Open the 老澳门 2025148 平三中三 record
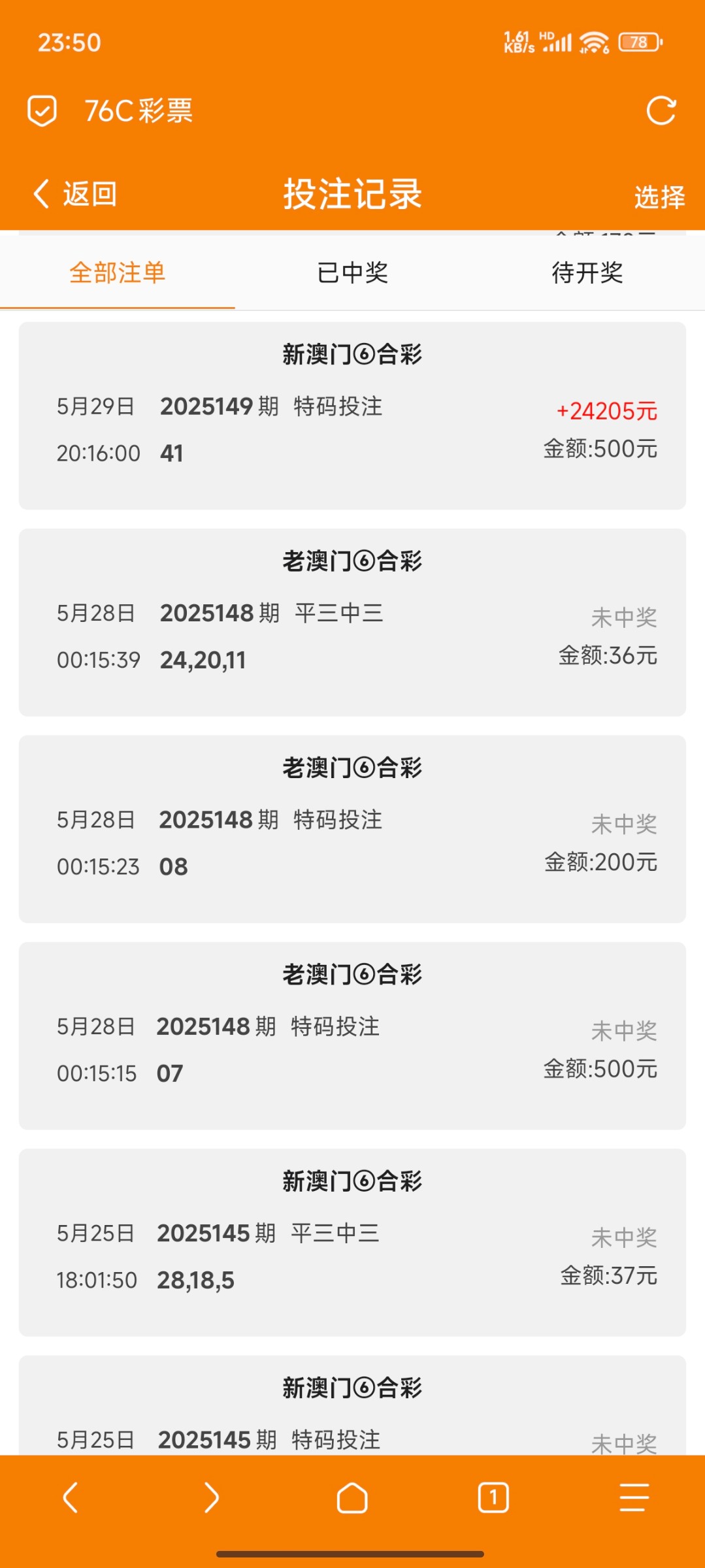The image size is (705, 1568). coord(352,621)
